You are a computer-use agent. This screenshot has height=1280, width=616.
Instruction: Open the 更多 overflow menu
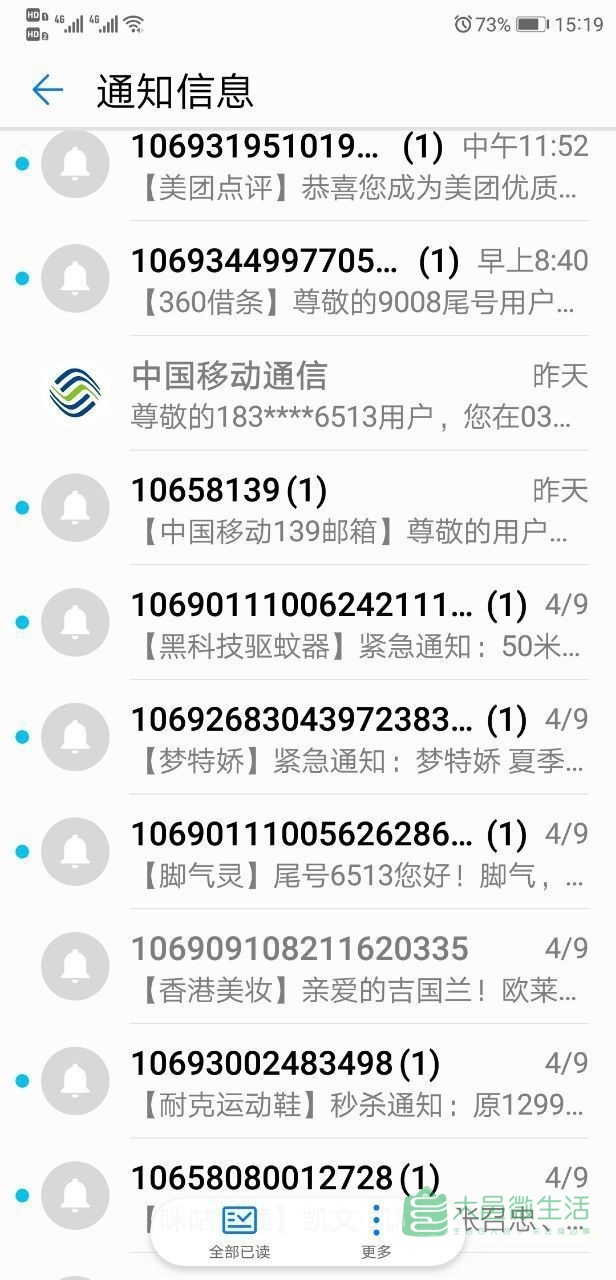pos(376,1231)
